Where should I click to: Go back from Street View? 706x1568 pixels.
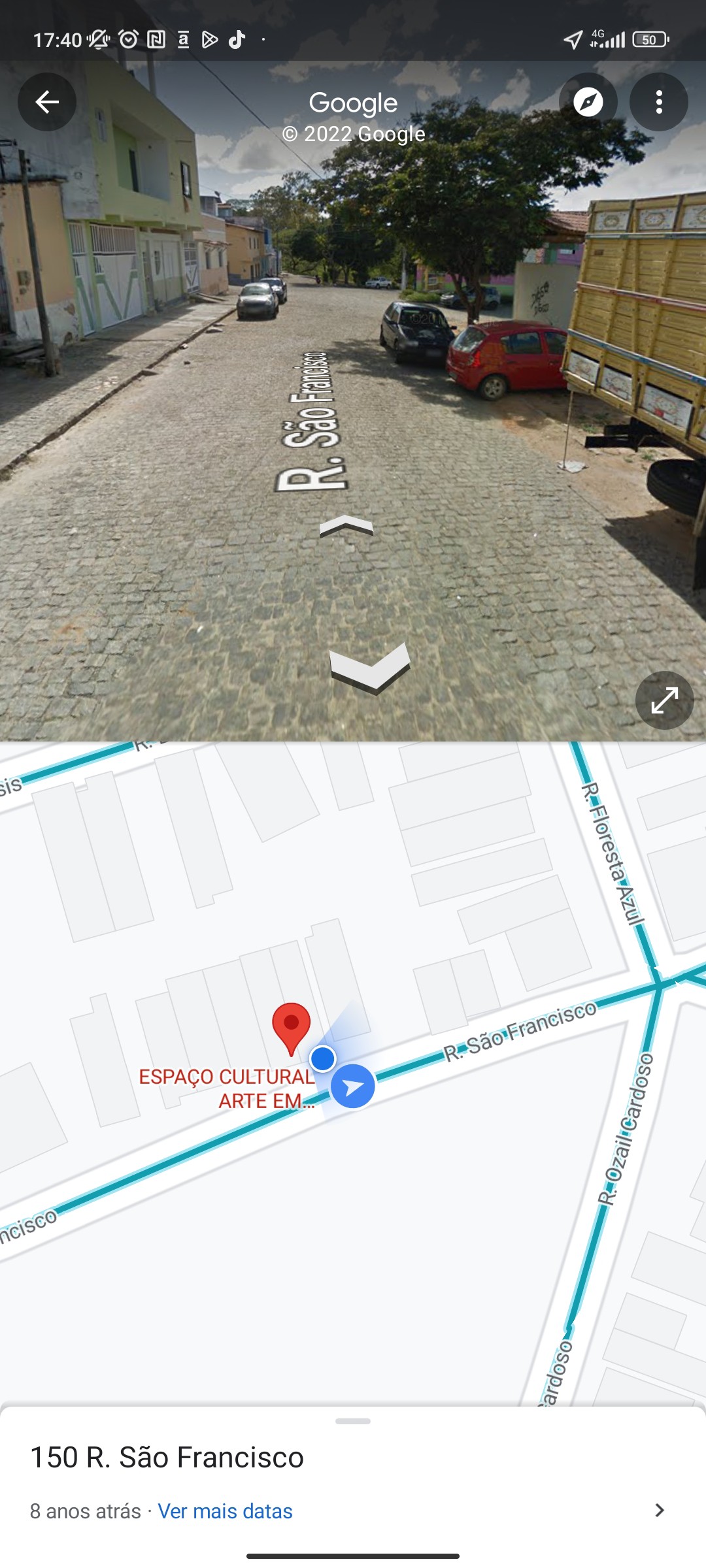tap(47, 102)
